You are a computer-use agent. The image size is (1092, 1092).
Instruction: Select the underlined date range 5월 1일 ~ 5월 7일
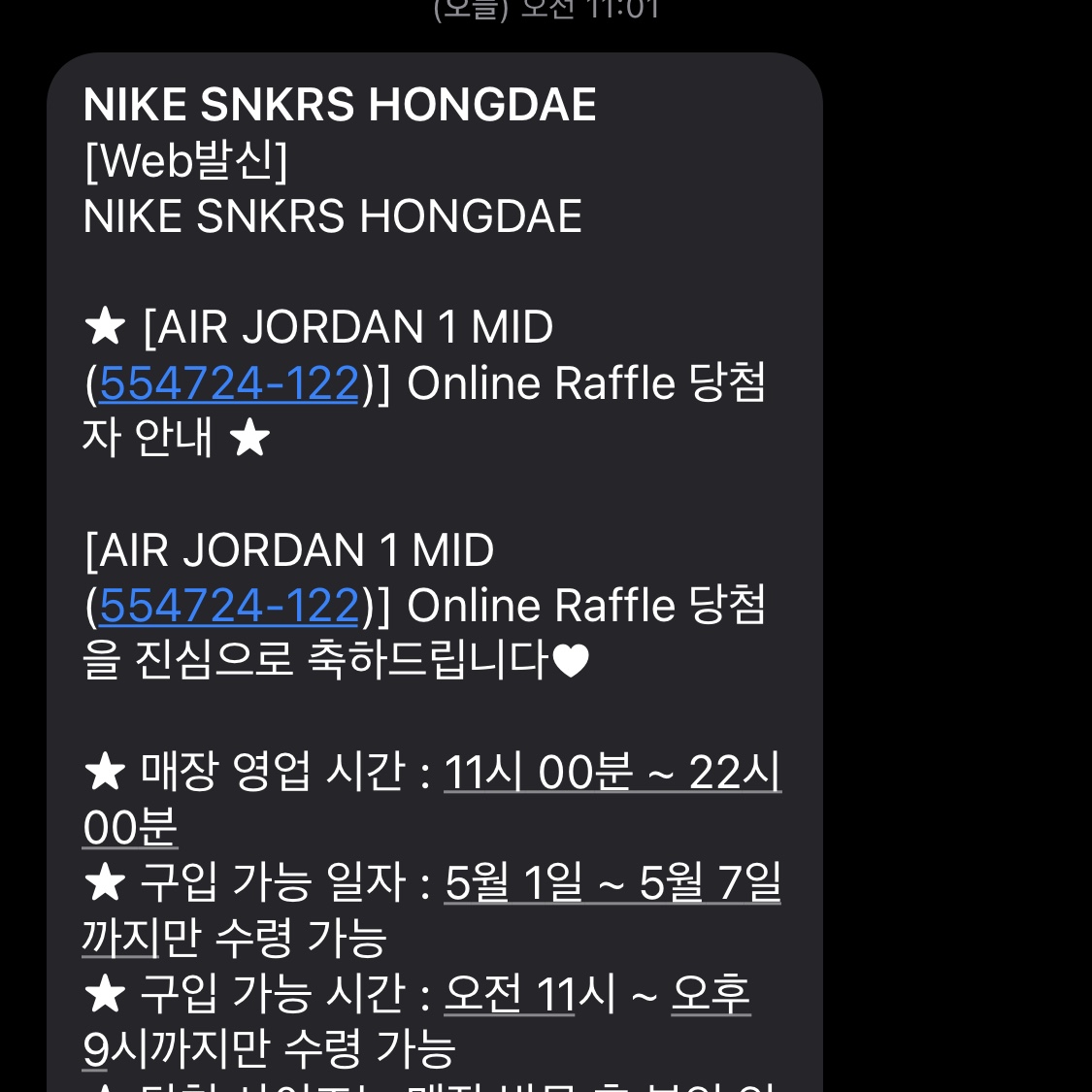(612, 883)
